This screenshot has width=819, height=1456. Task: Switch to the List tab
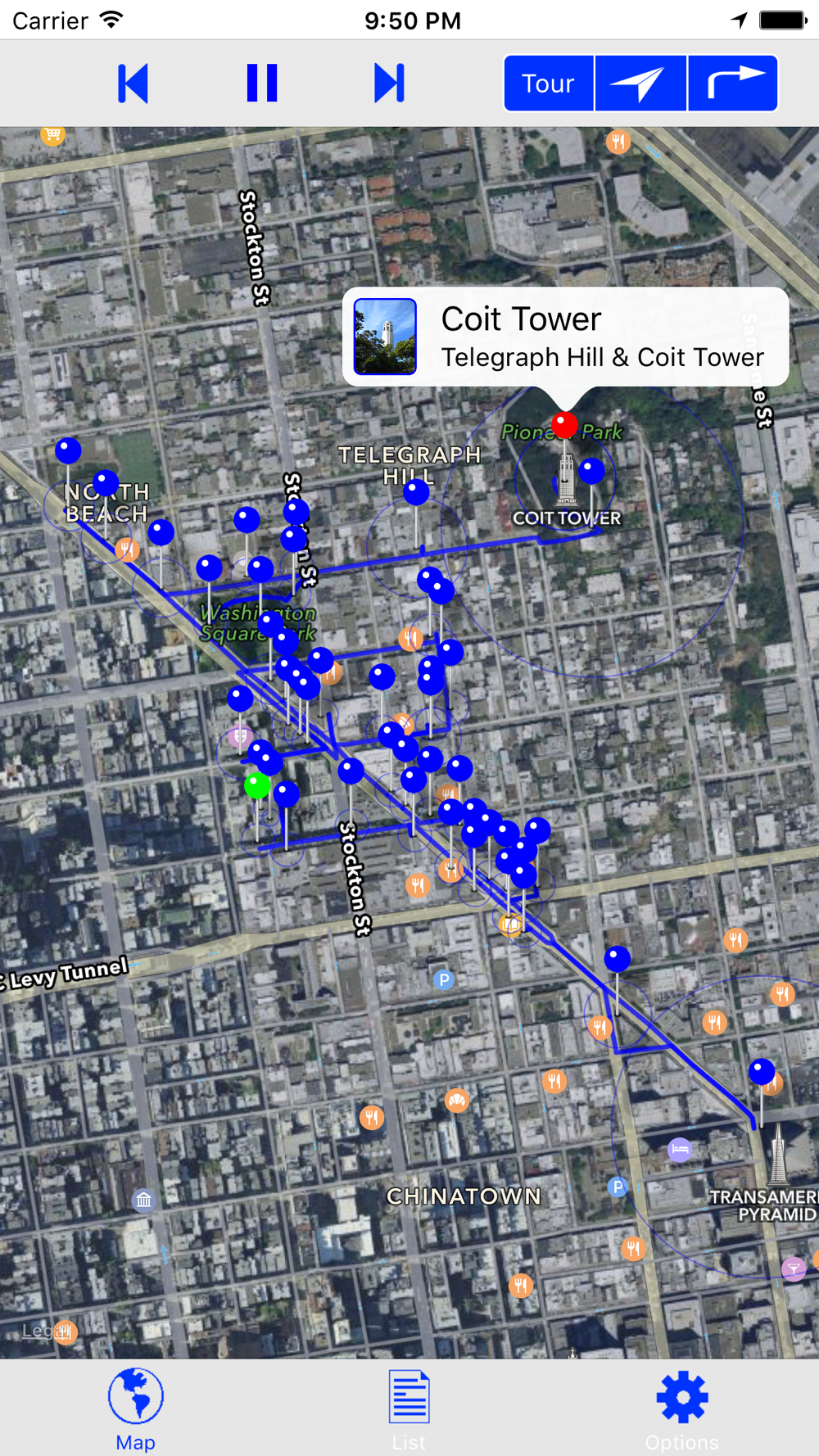[409, 1410]
